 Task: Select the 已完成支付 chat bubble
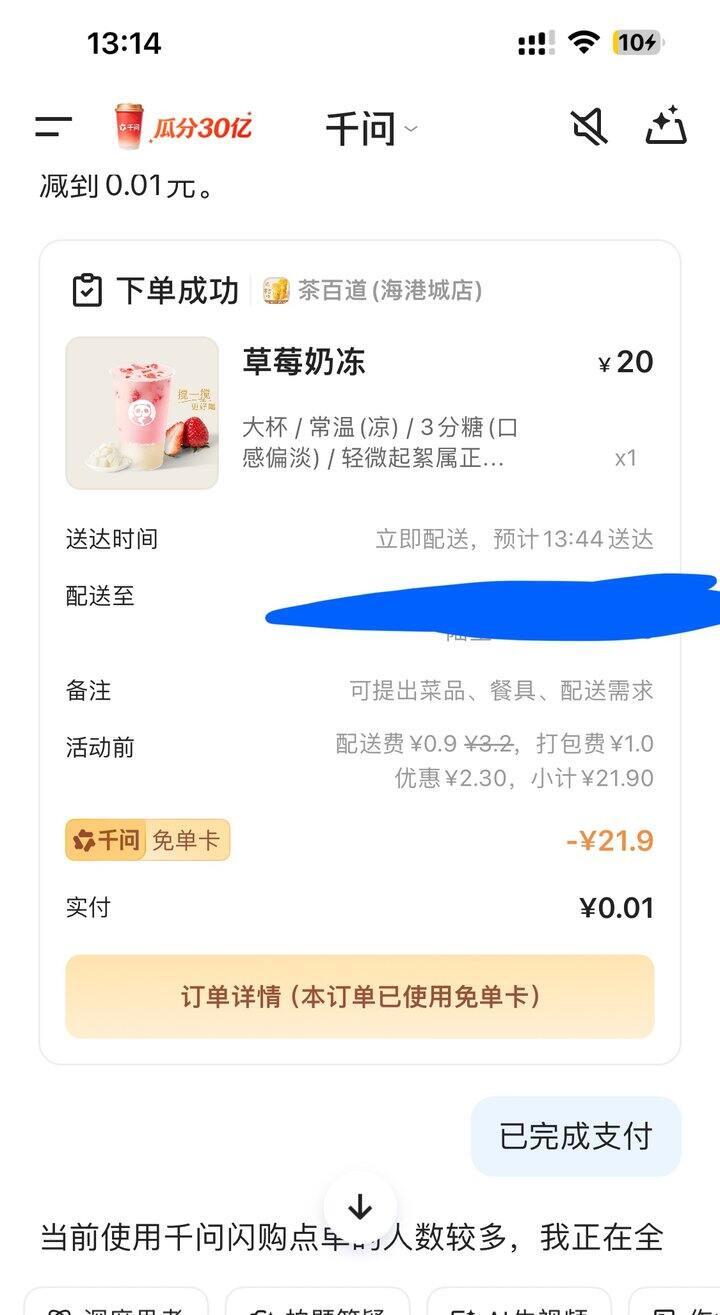coord(574,1136)
